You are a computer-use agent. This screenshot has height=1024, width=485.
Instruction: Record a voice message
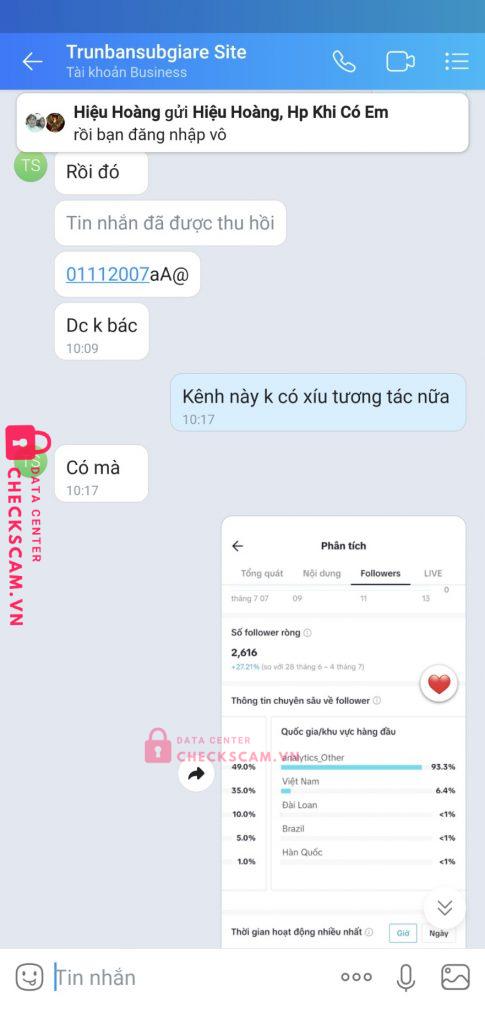406,977
